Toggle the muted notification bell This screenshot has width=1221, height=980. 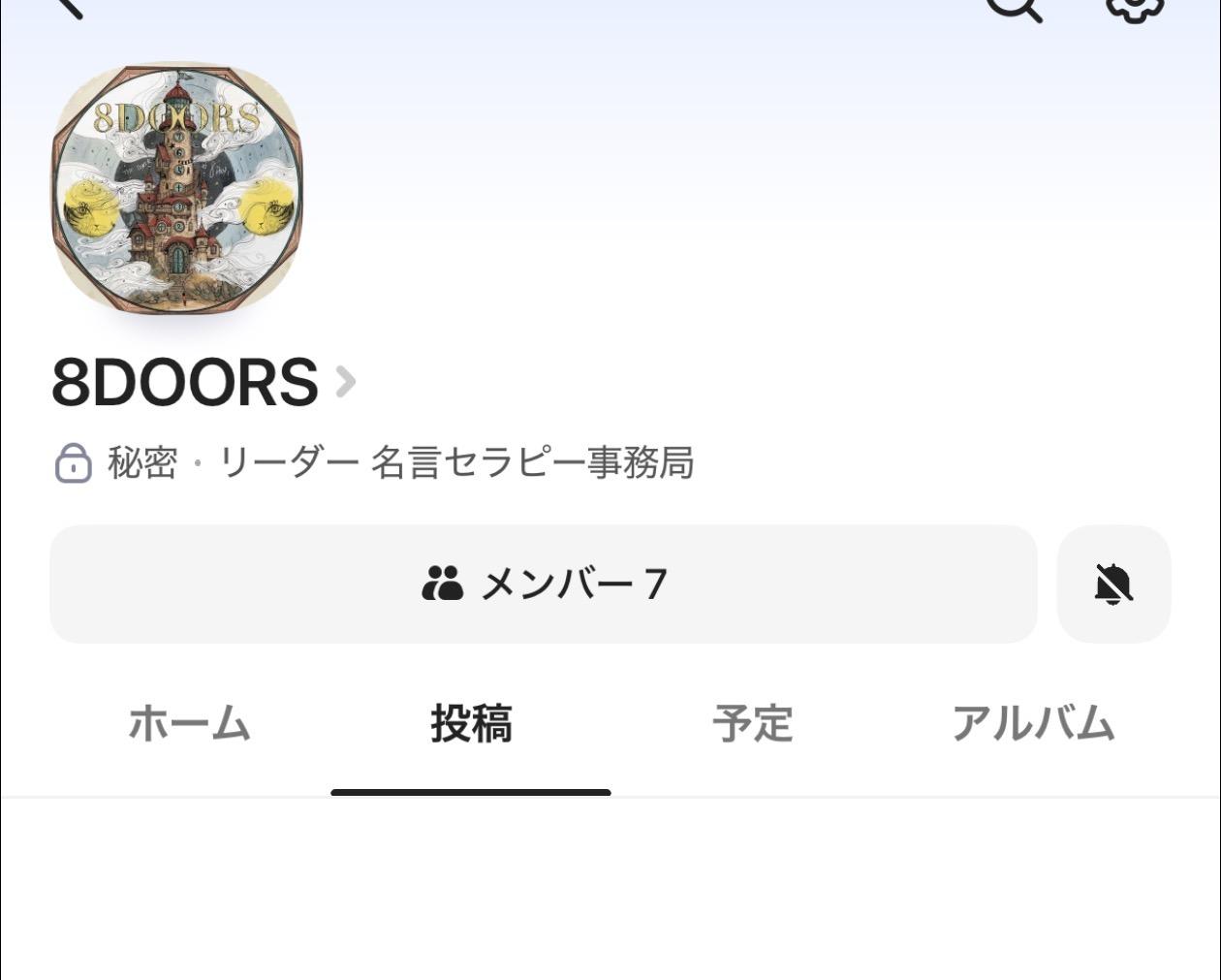coord(1113,585)
